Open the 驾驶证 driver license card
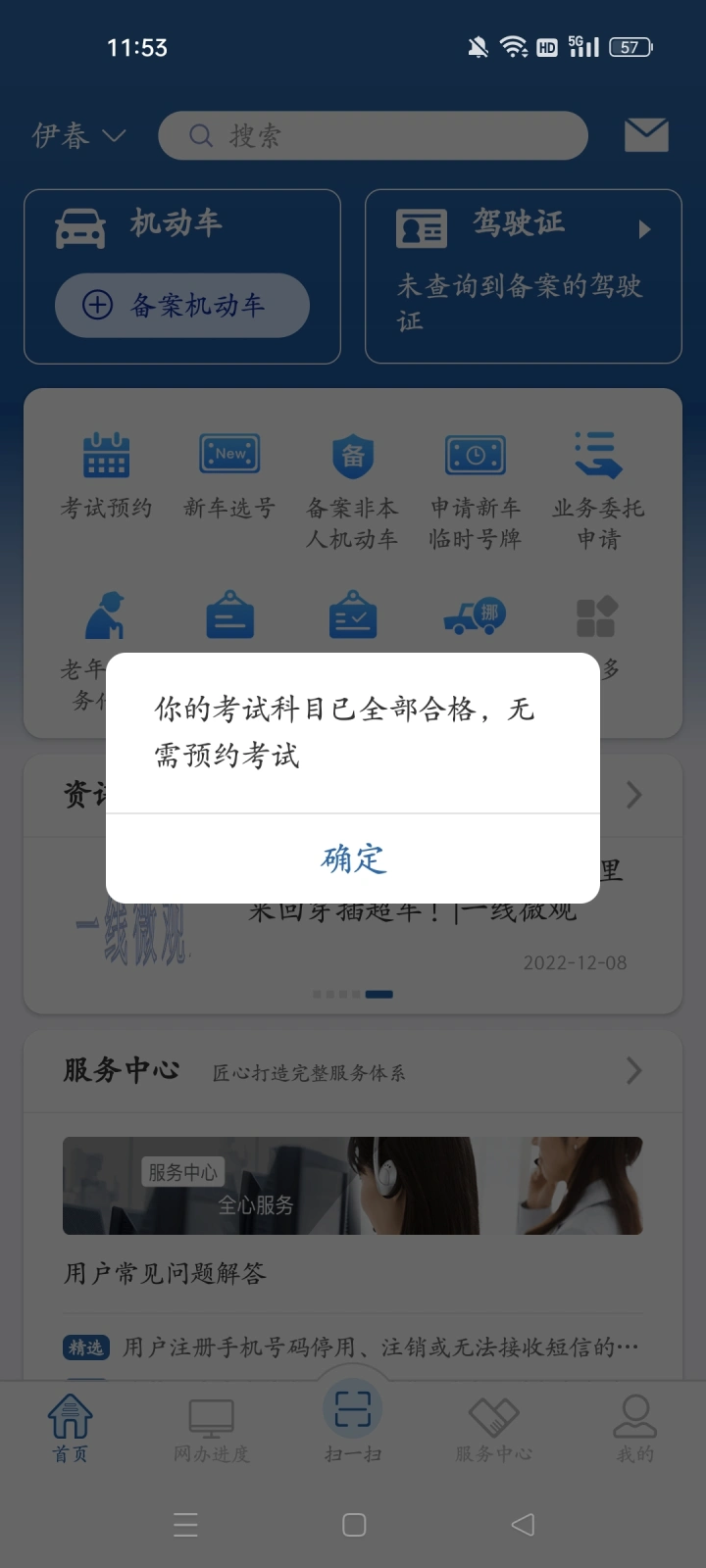The width and height of the screenshot is (706, 1568). click(x=524, y=276)
